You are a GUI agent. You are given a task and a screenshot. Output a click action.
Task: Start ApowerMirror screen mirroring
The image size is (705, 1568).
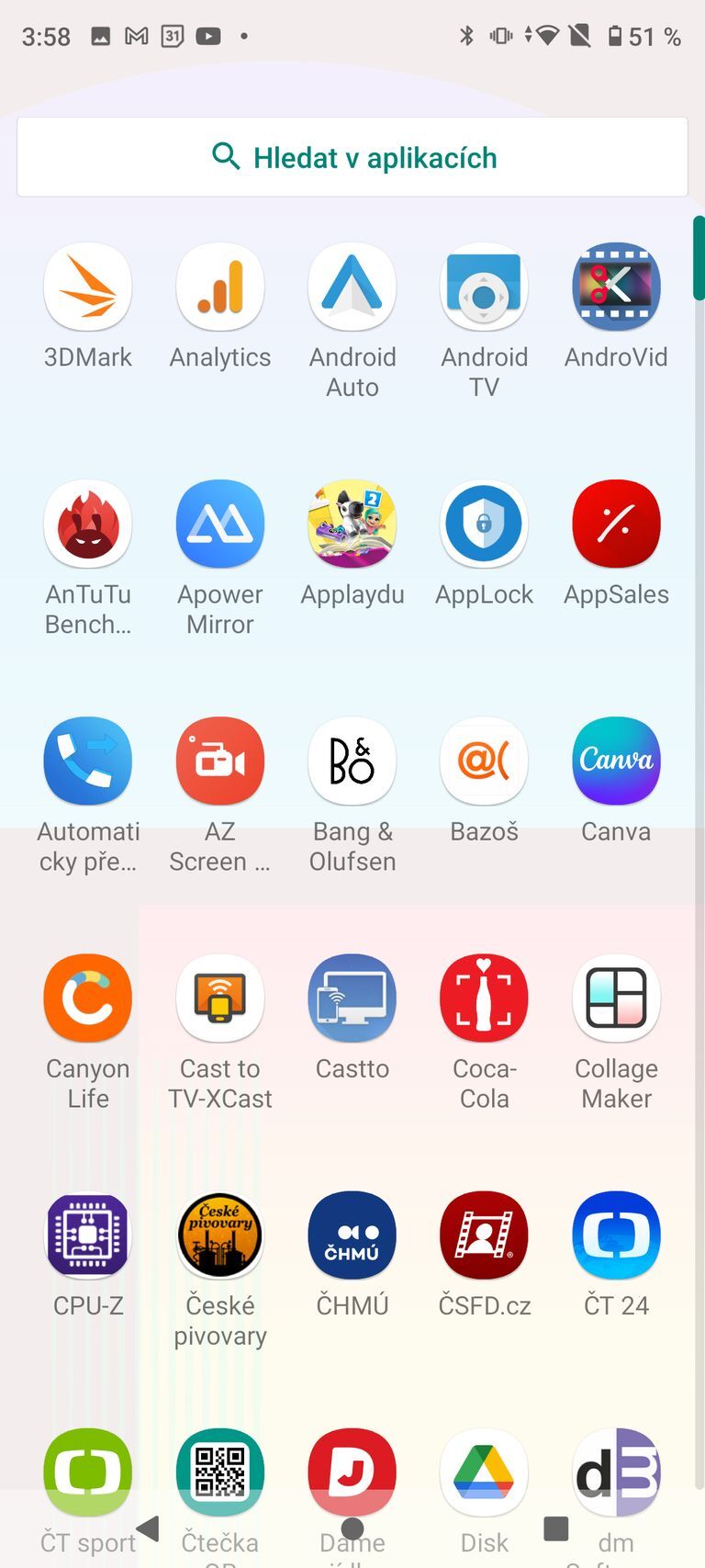[x=219, y=524]
